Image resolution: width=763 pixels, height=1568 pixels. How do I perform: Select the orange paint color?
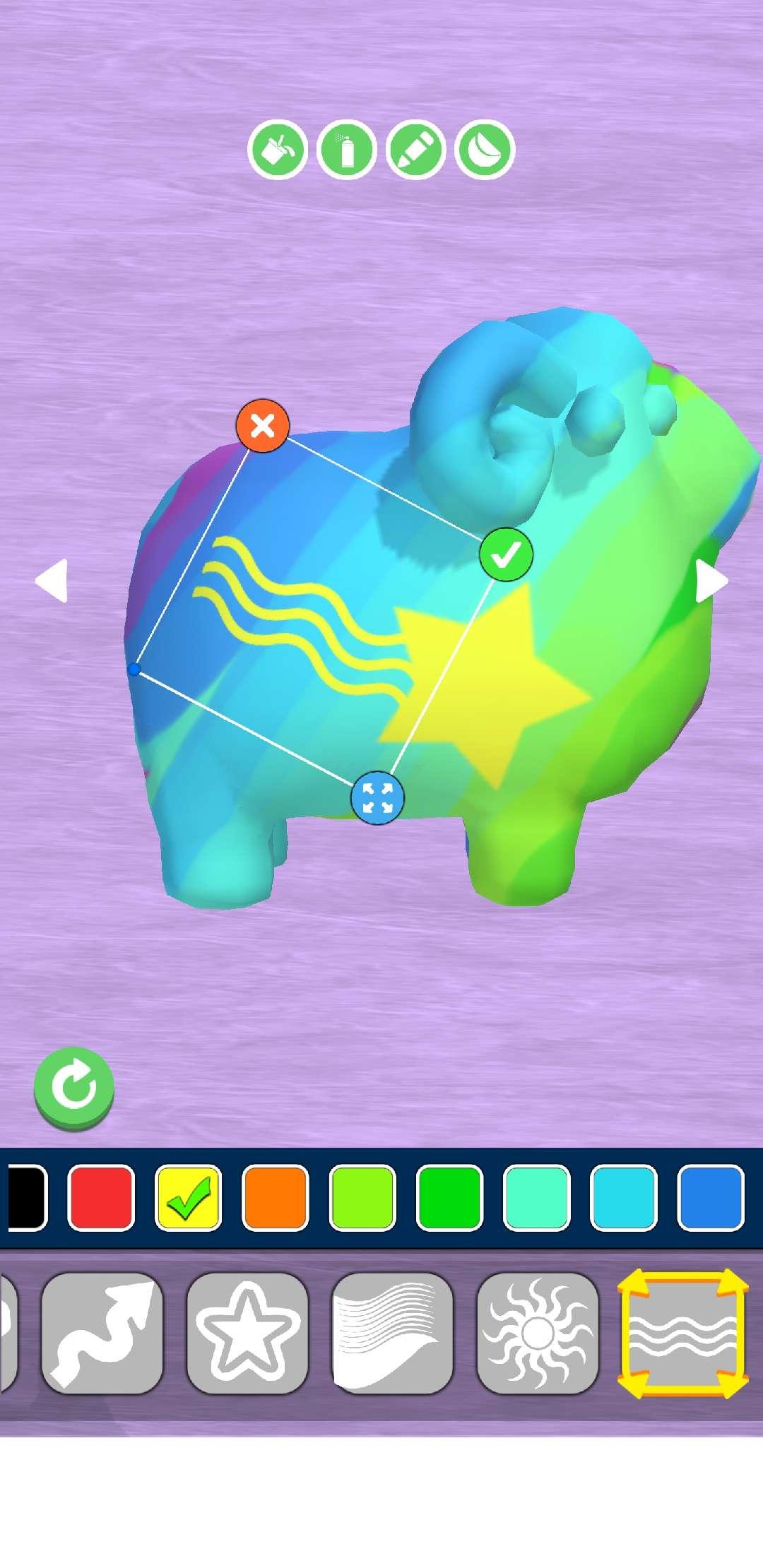[x=276, y=1194]
